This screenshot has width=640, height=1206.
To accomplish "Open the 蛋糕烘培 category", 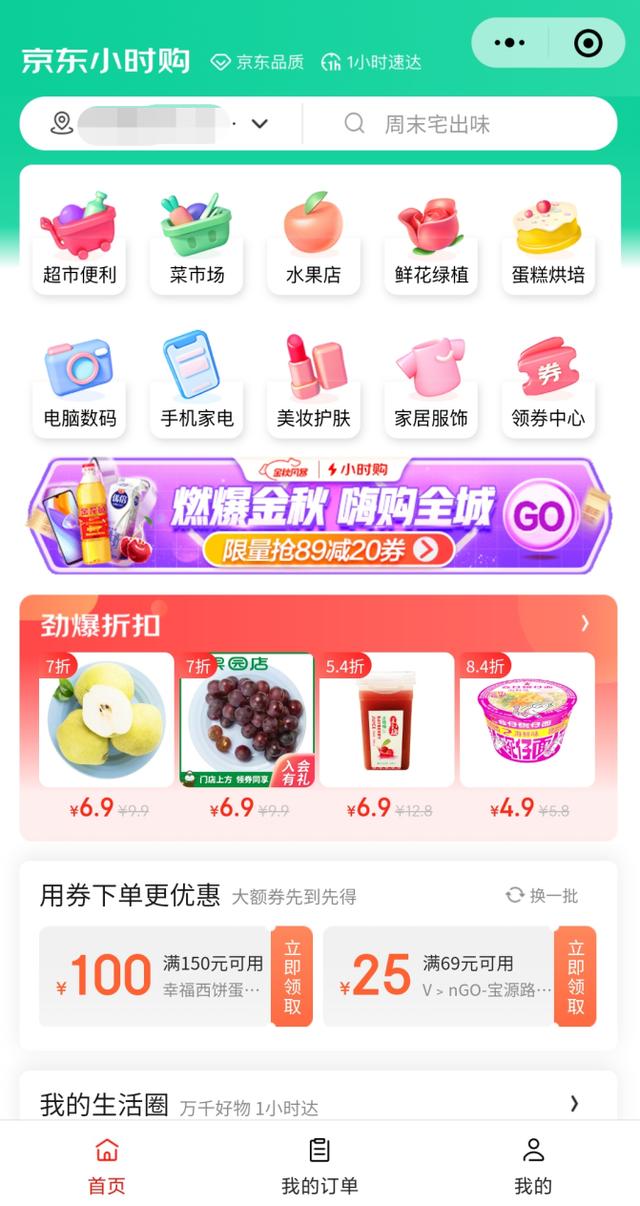I will [548, 240].
